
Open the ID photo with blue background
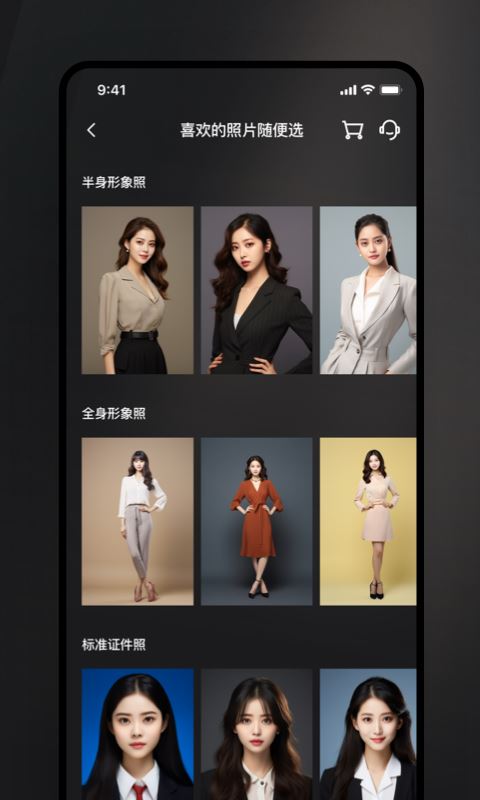(137, 734)
